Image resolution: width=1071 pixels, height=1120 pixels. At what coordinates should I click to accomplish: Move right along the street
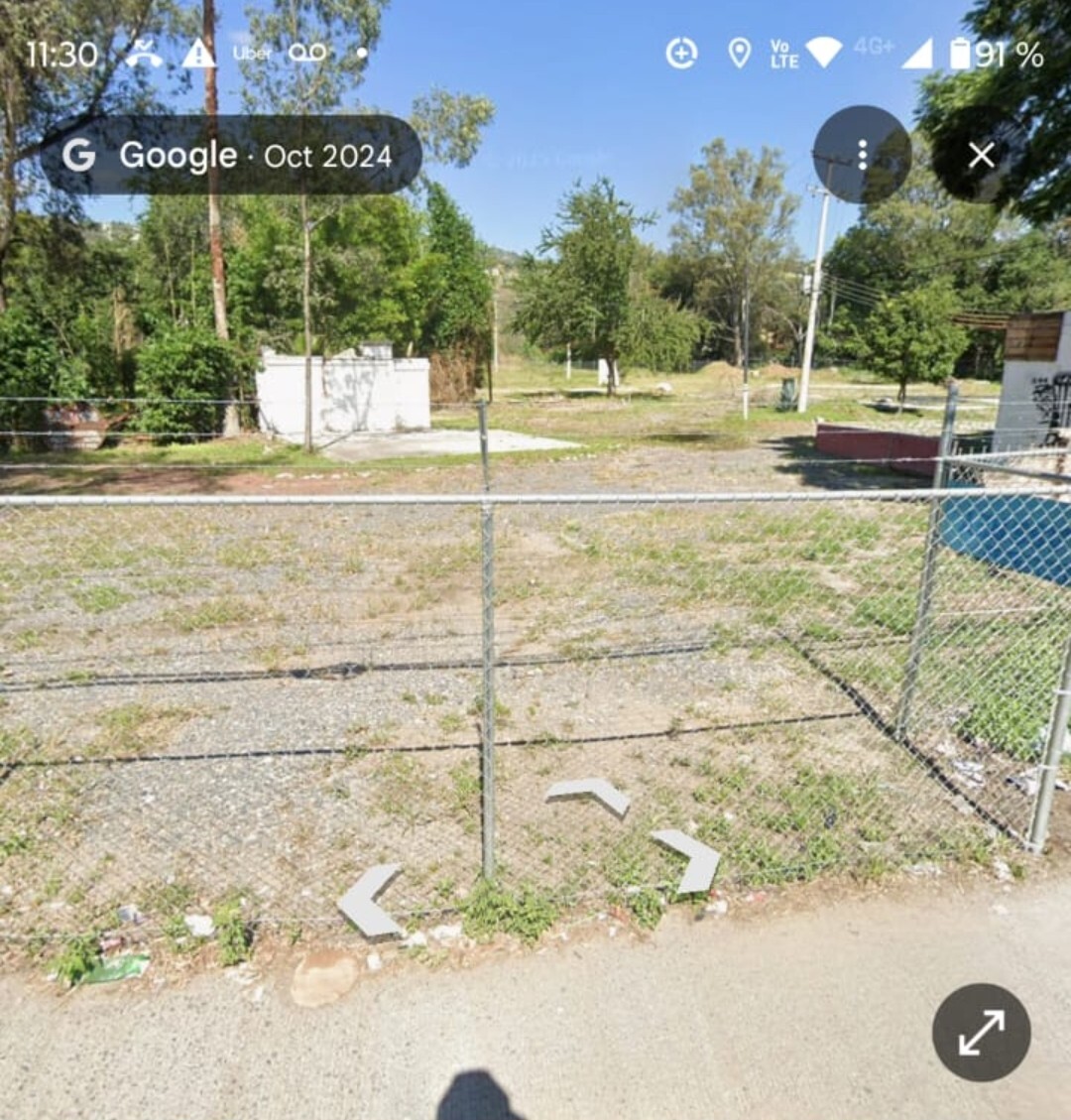pyautogui.click(x=688, y=859)
